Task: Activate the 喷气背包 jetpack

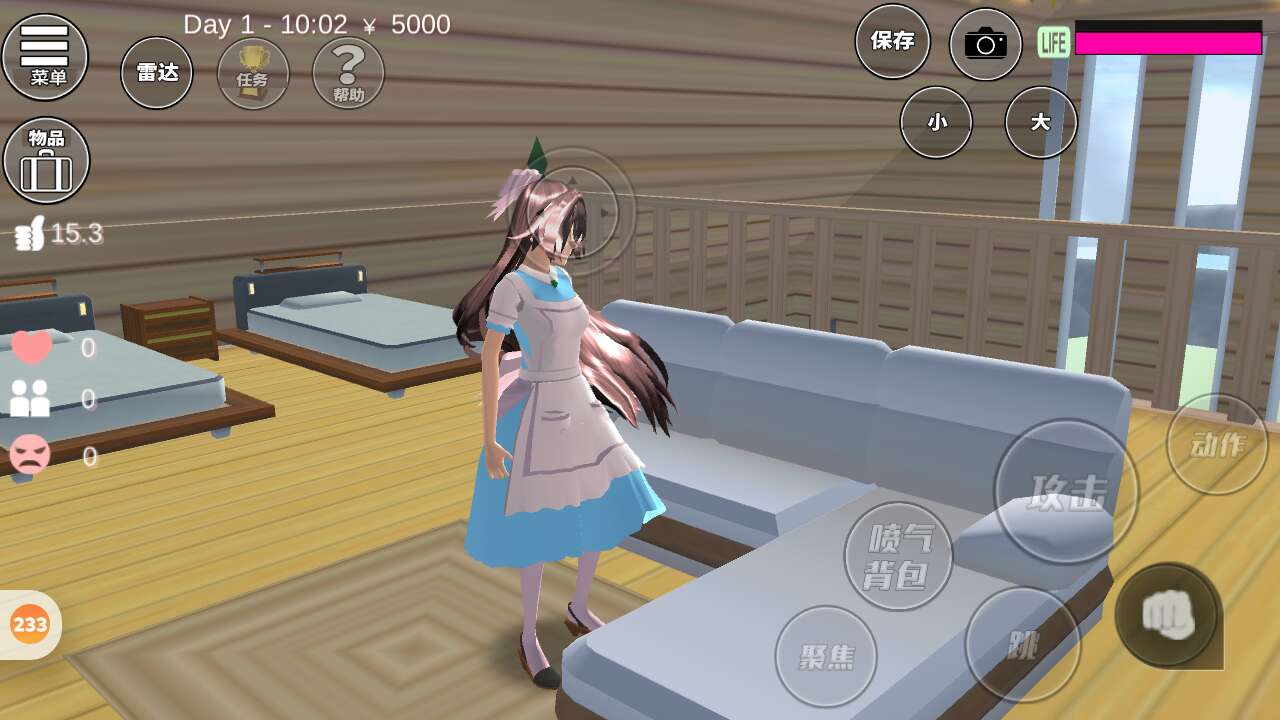Action: click(898, 556)
